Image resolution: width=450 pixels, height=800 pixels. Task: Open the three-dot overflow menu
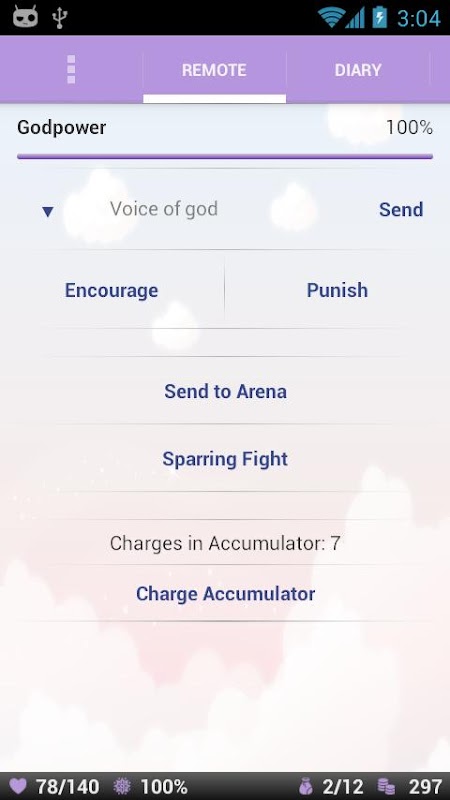(x=71, y=69)
